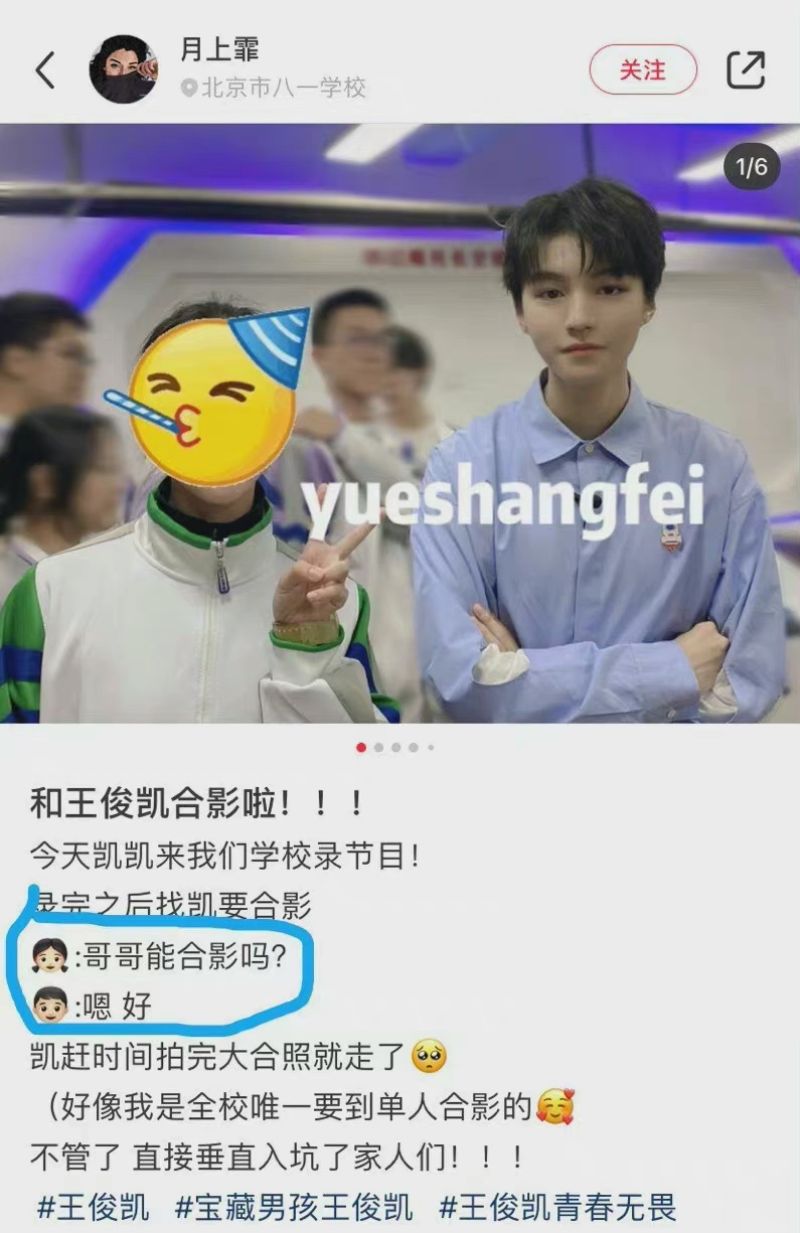Open the #王俊凯青春无畏 hashtag
800x1233 pixels.
point(557,1207)
